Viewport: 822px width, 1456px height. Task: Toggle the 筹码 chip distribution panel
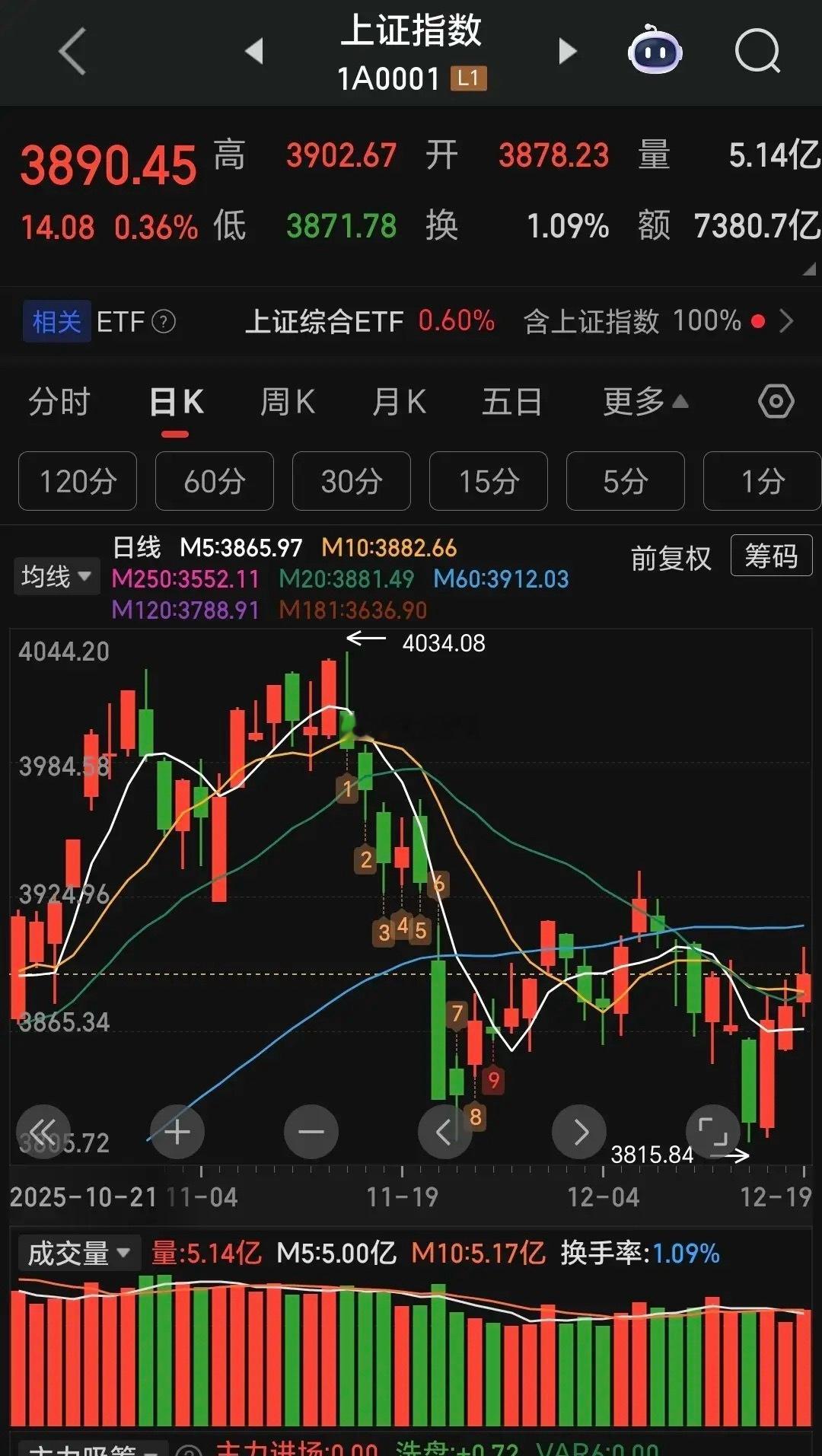(x=771, y=556)
